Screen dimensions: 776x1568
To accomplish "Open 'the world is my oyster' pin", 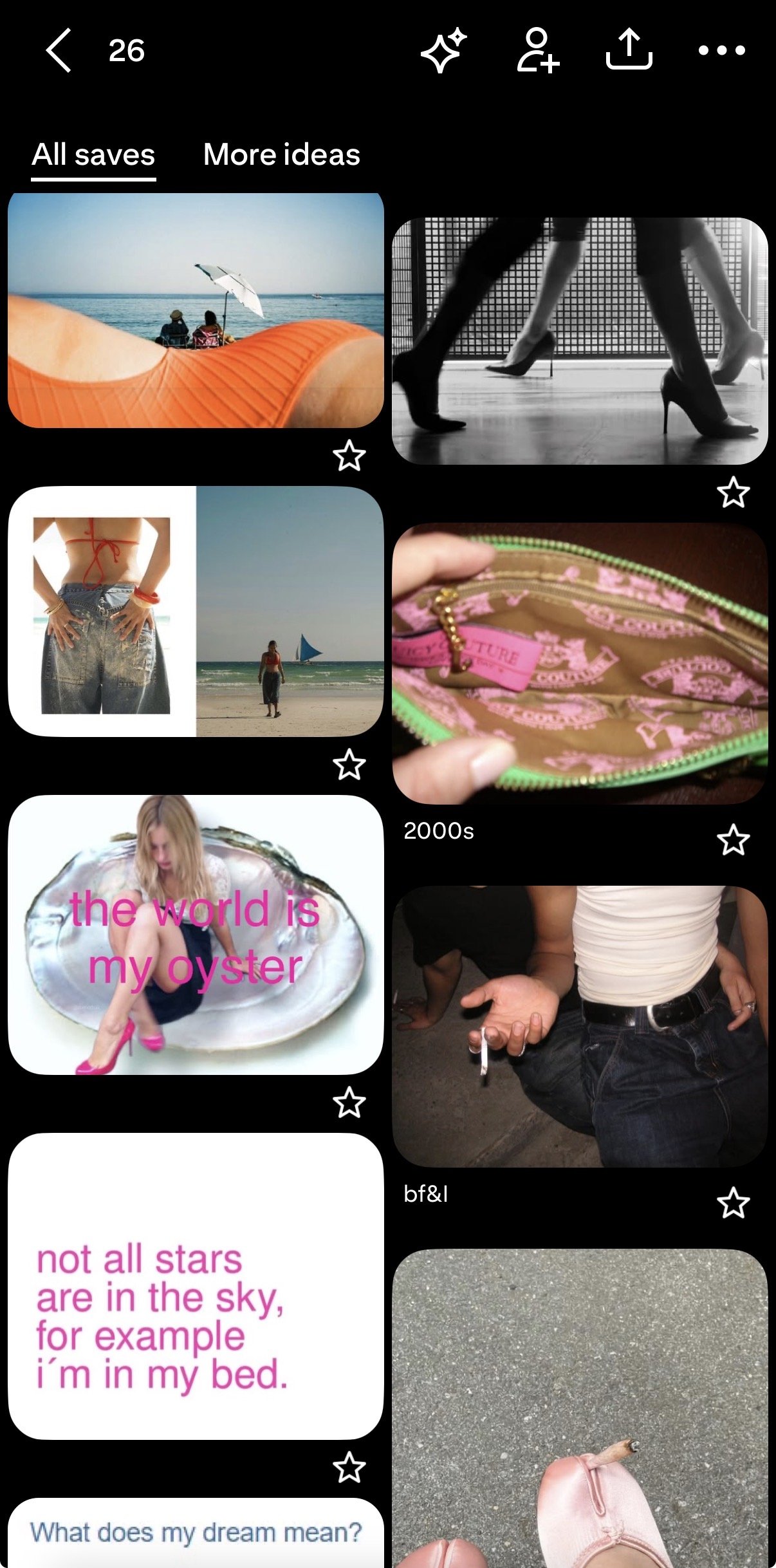I will pos(196,935).
